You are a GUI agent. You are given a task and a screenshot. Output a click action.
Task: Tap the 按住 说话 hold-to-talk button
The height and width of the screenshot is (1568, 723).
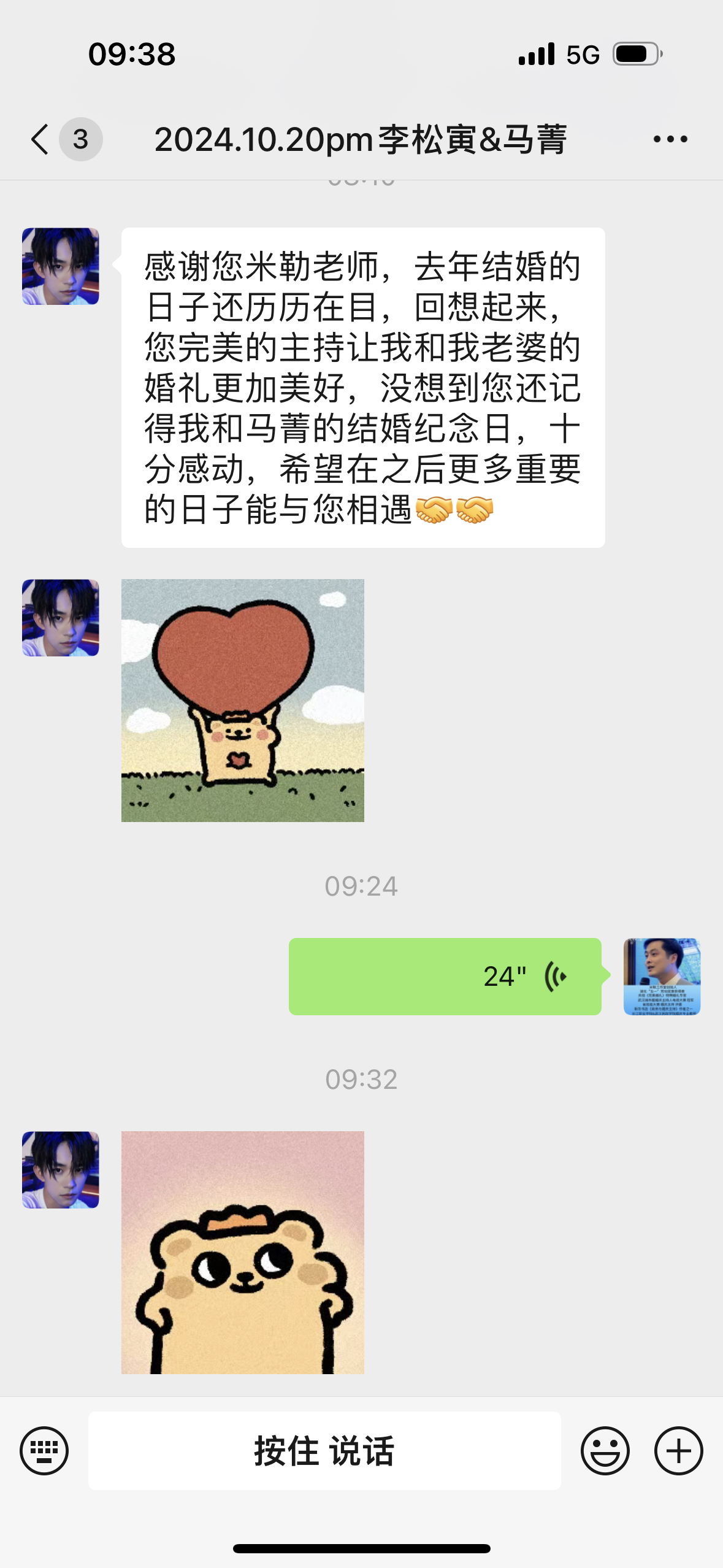pos(324,1450)
